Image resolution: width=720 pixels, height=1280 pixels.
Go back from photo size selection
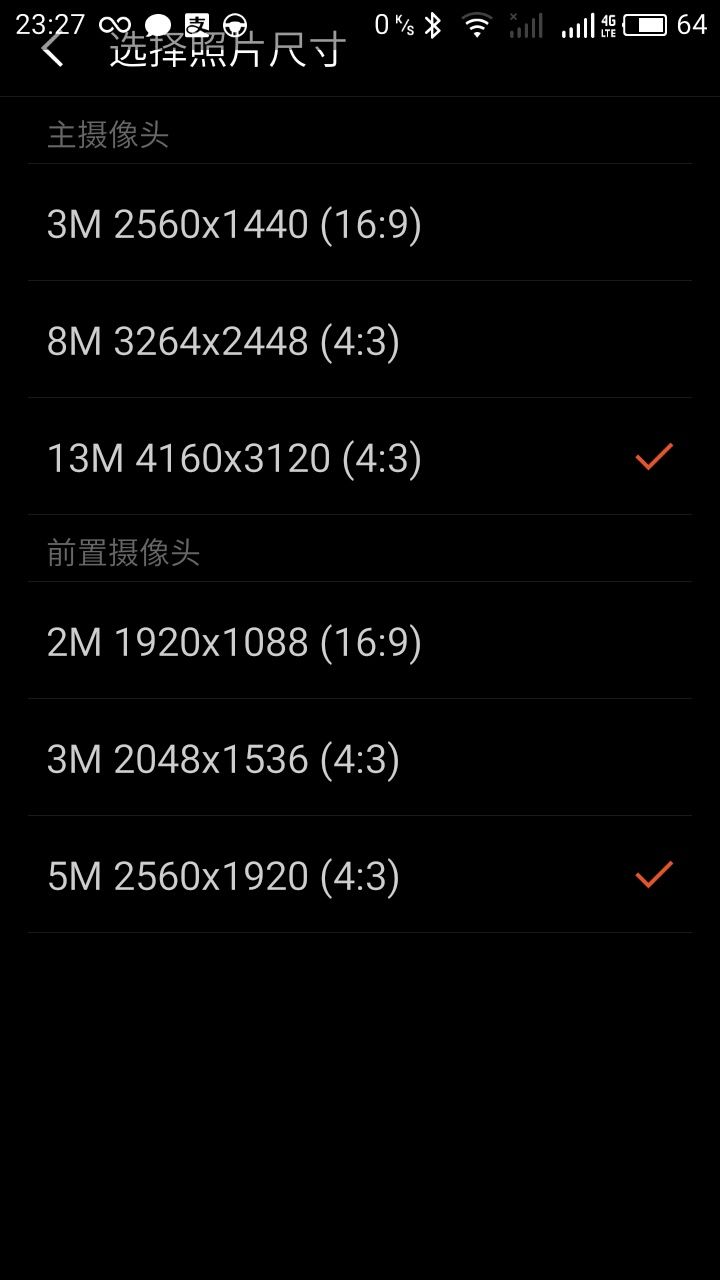coord(52,50)
